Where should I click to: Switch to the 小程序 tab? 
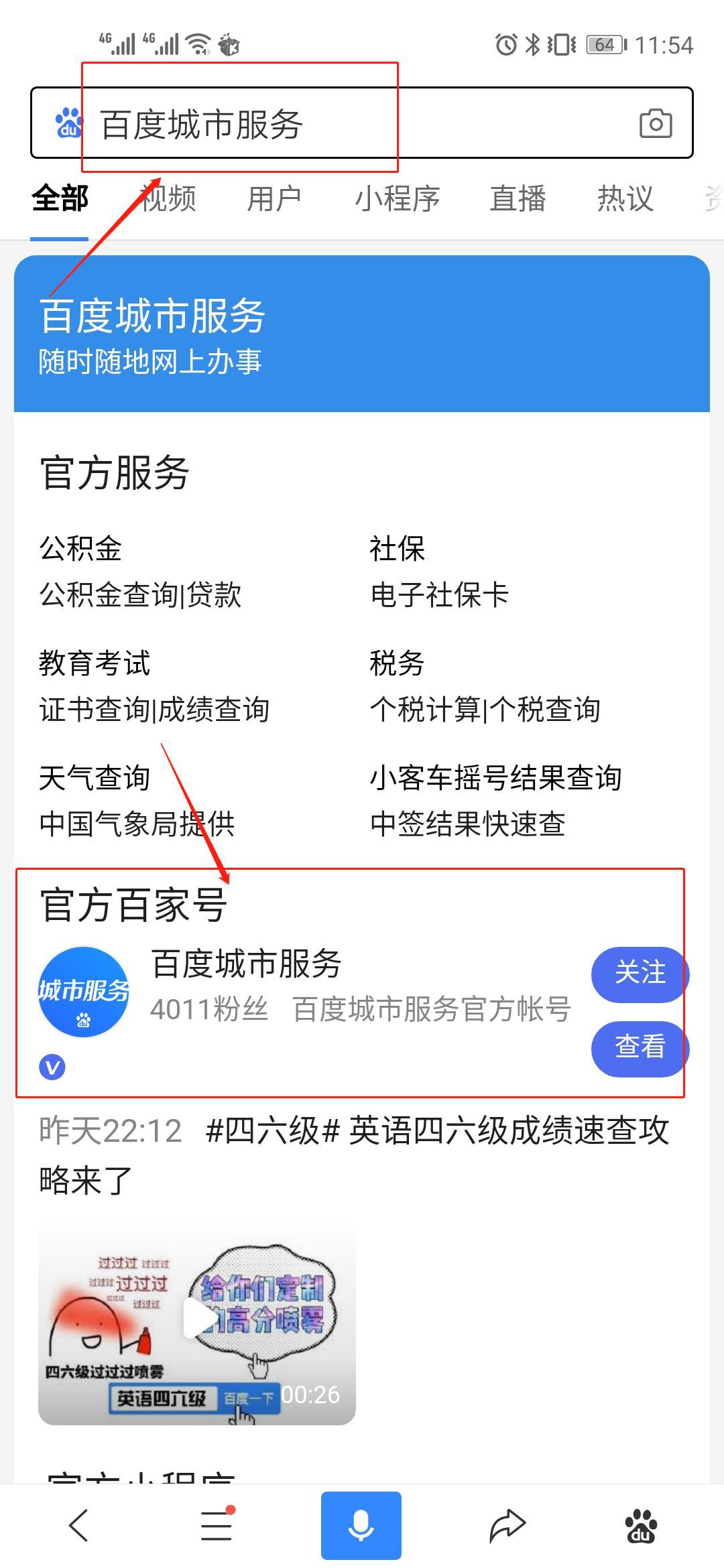coord(397,199)
